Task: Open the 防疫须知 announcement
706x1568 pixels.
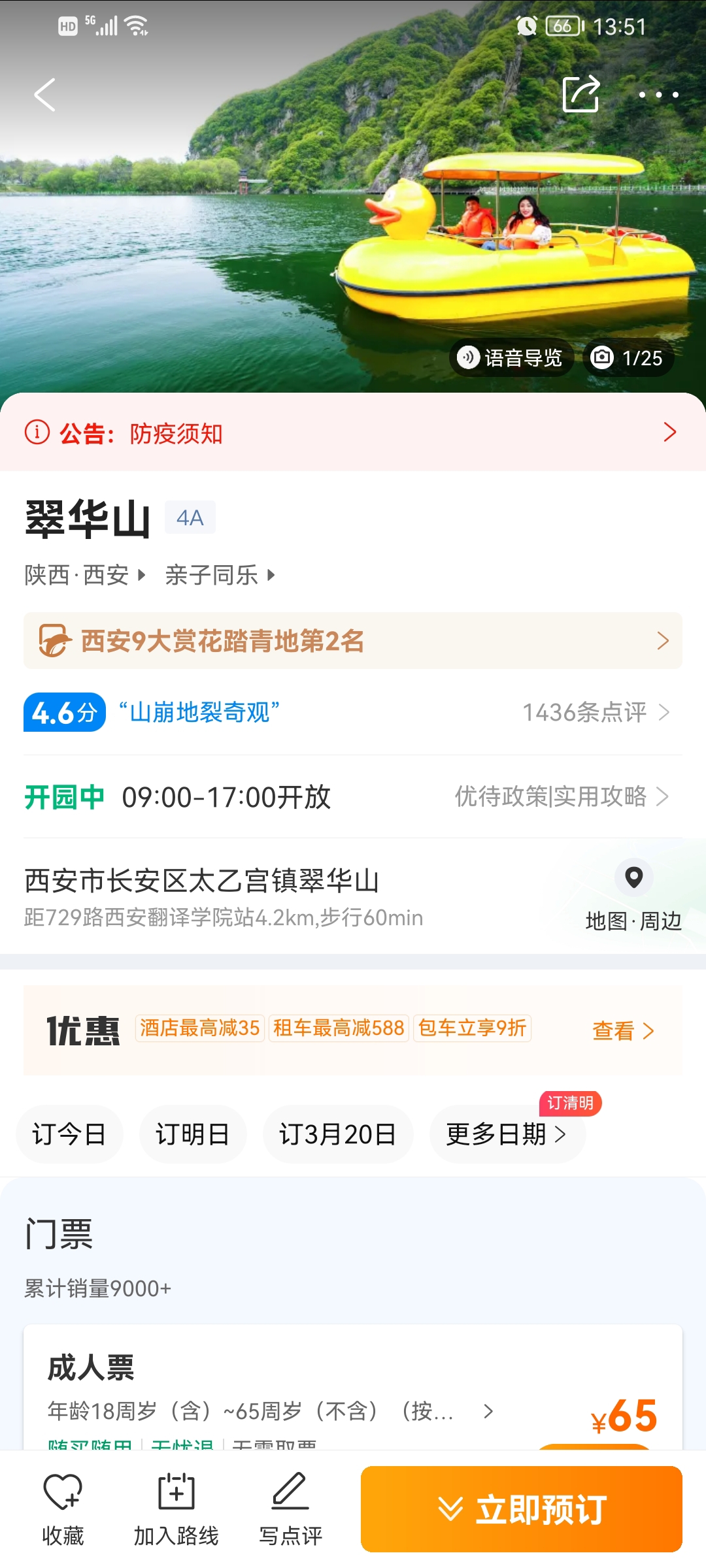Action: click(x=353, y=433)
